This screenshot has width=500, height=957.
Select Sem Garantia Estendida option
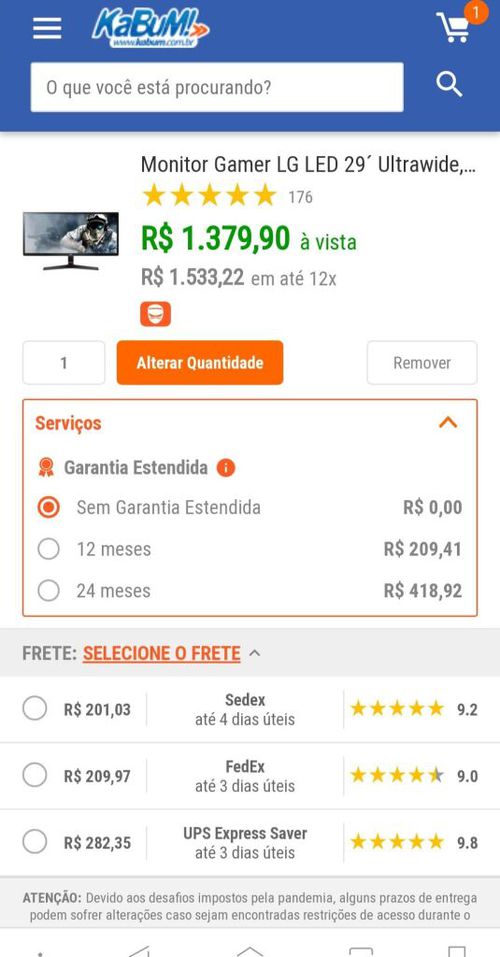click(49, 508)
